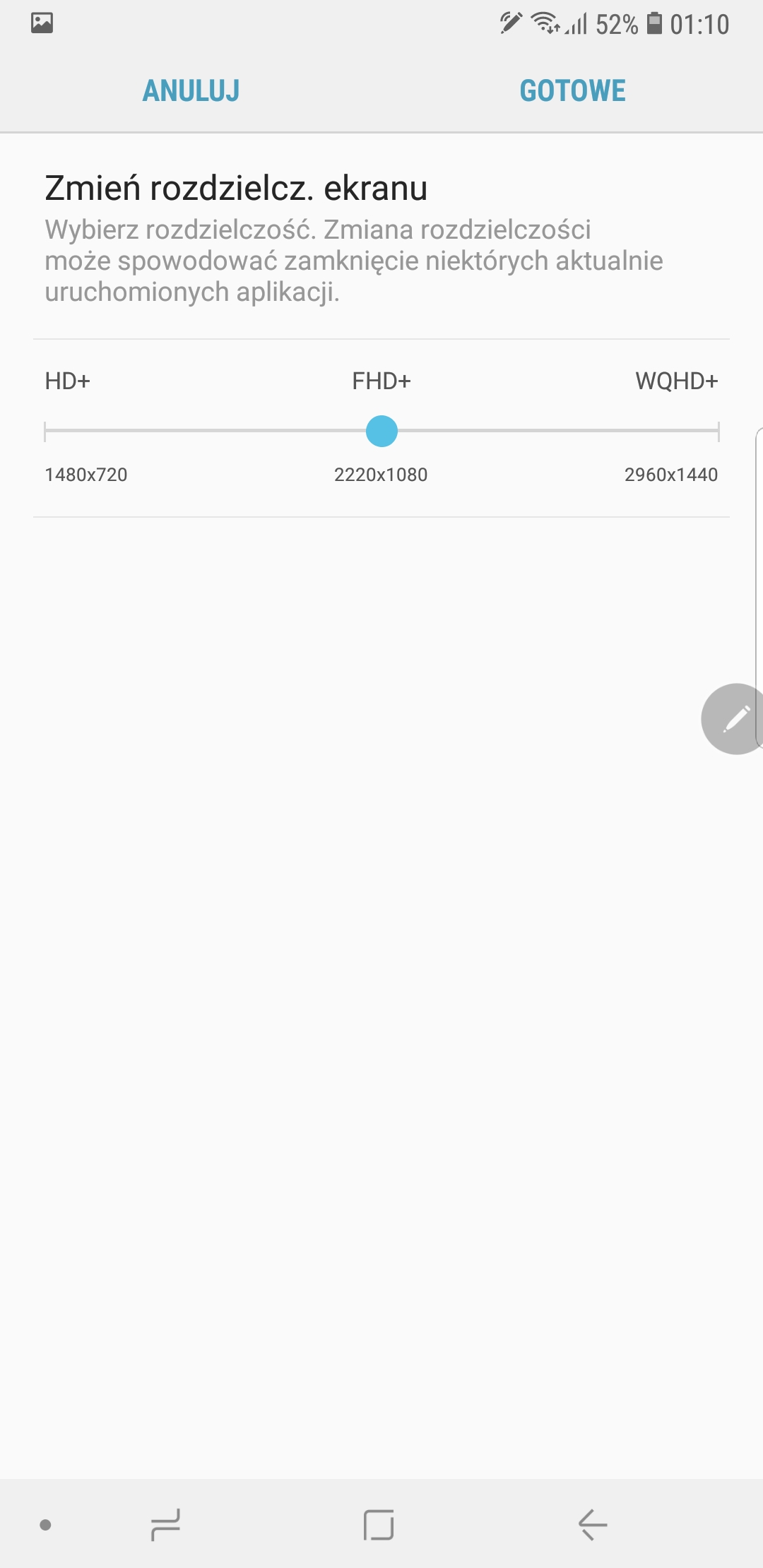Set resolution to HD+ on the slider

[x=45, y=431]
